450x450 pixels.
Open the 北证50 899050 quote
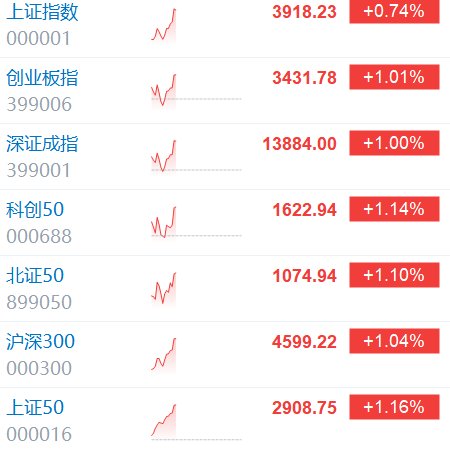225,289
